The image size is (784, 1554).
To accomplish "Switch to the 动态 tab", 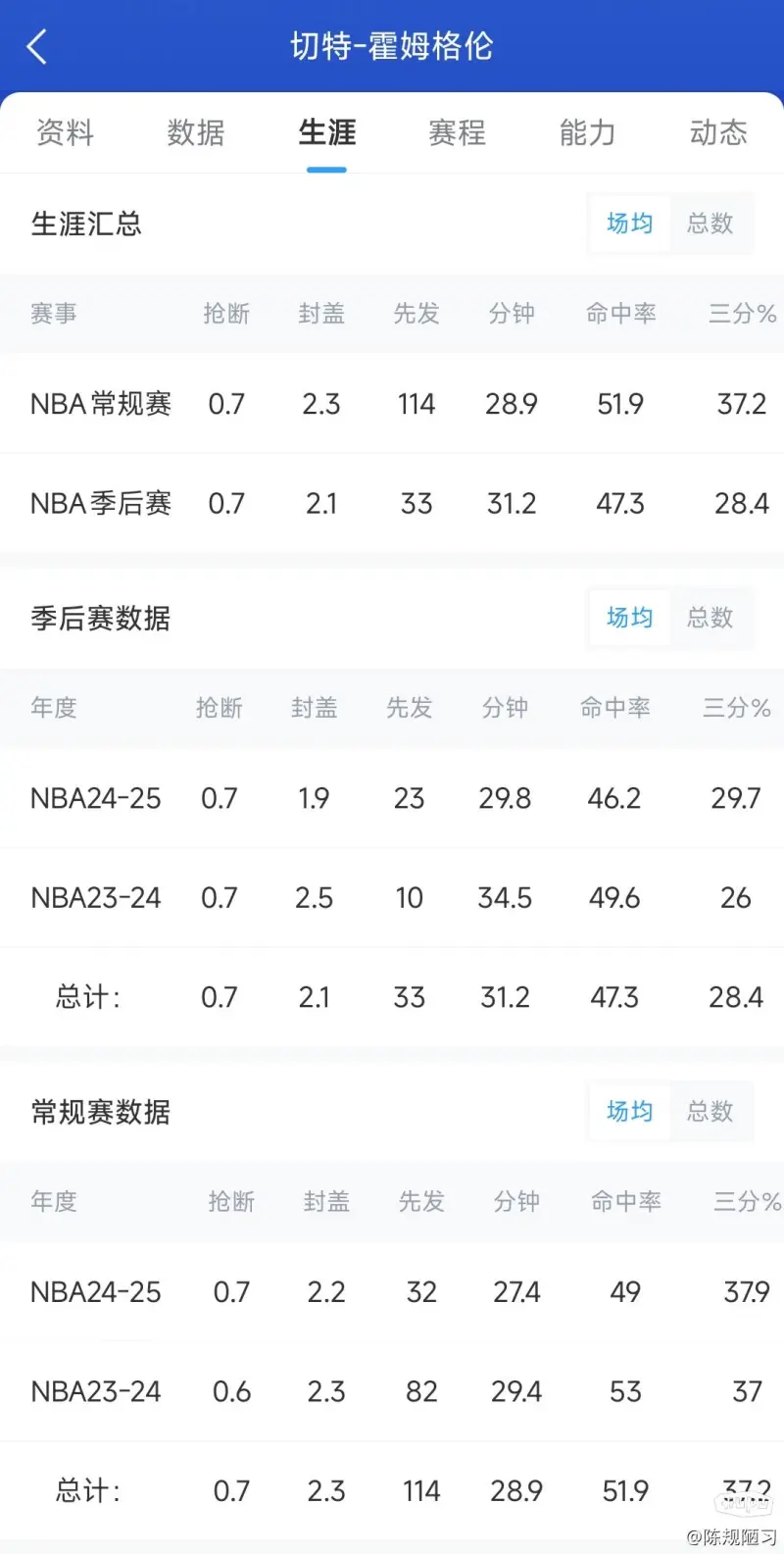I will pyautogui.click(x=718, y=132).
